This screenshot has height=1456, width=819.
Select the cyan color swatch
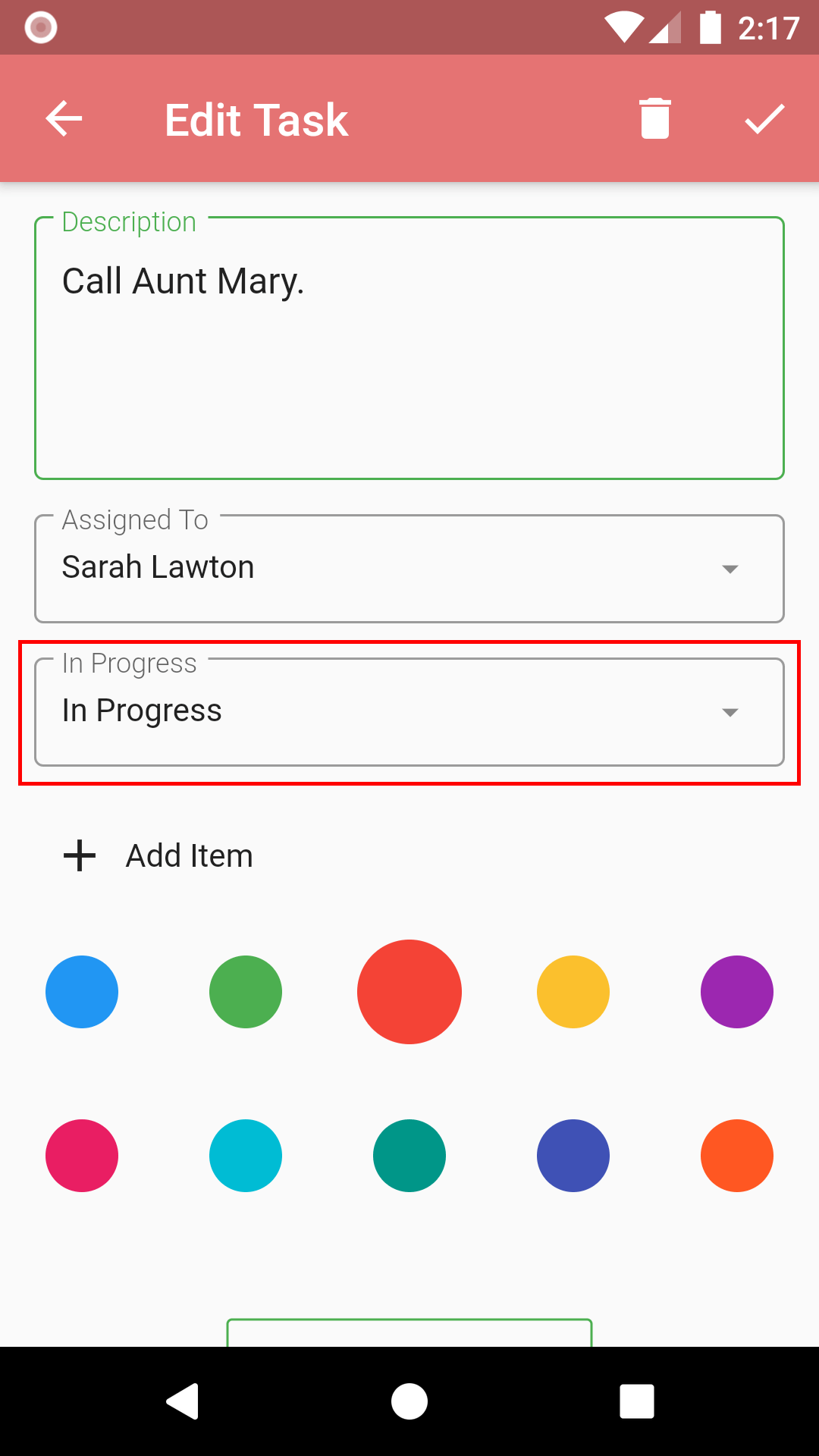pos(246,1156)
